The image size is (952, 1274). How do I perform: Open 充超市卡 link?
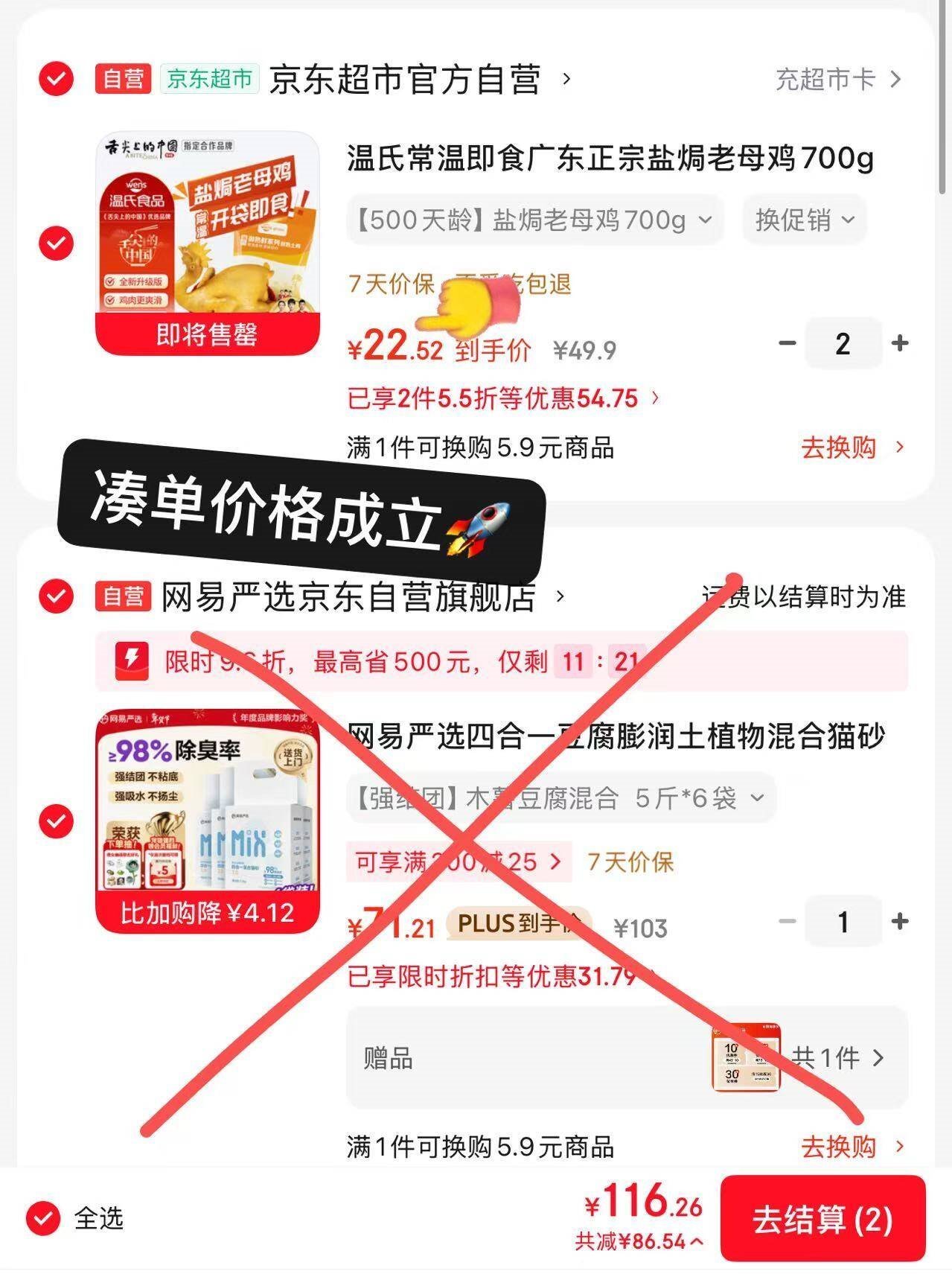[839, 79]
